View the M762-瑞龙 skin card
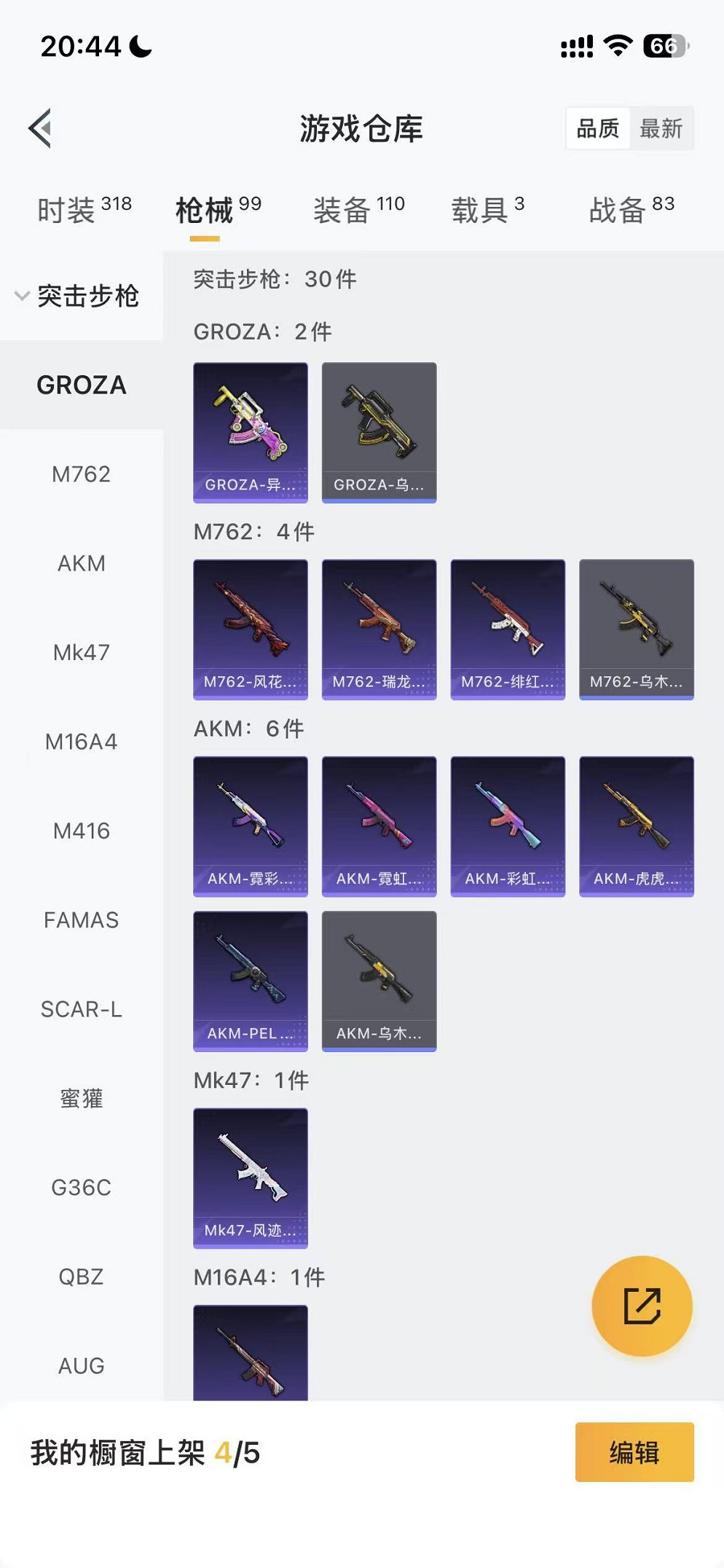The height and width of the screenshot is (1568, 724). (379, 629)
